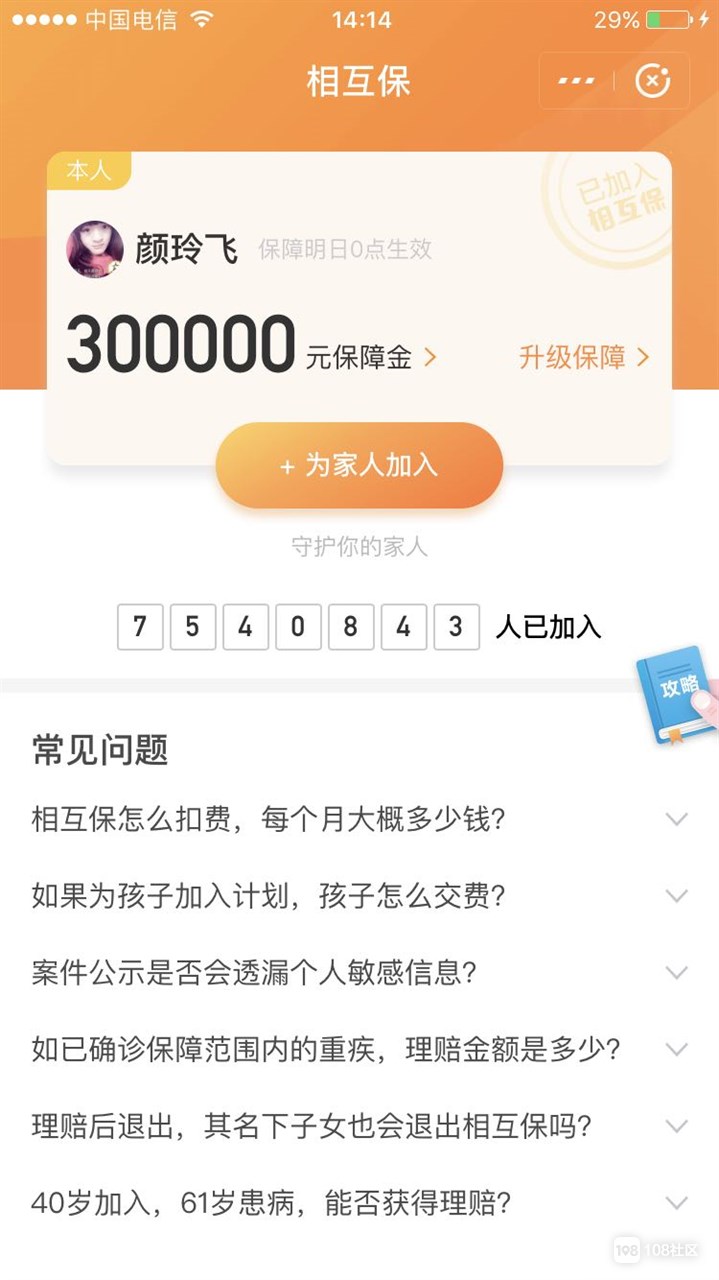Screen dimensions: 719x1280
Task: Tap 为家人加入 button
Action: (359, 466)
